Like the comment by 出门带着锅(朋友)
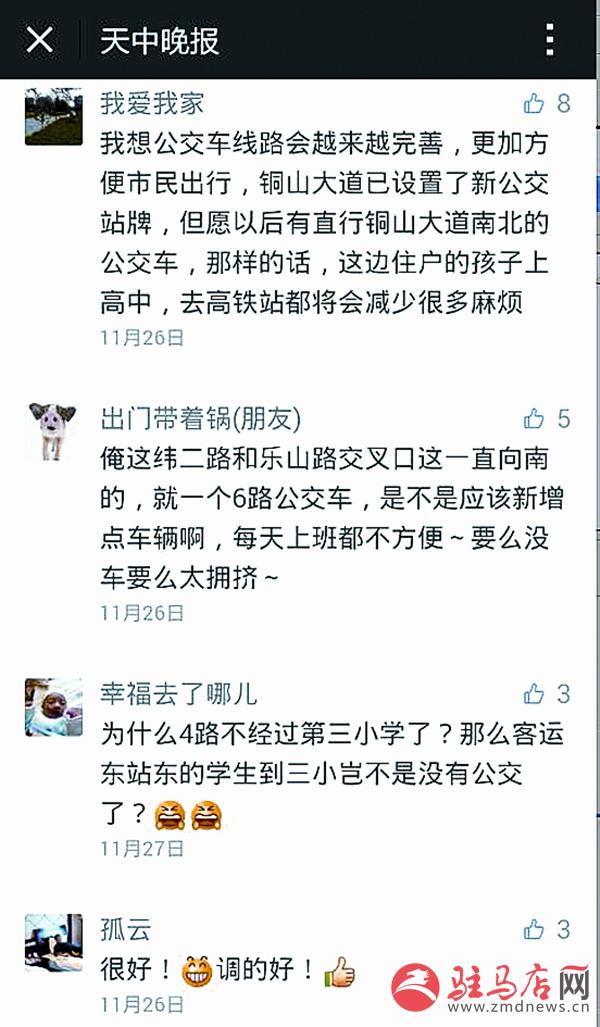This screenshot has height=1027, width=600. click(x=535, y=418)
